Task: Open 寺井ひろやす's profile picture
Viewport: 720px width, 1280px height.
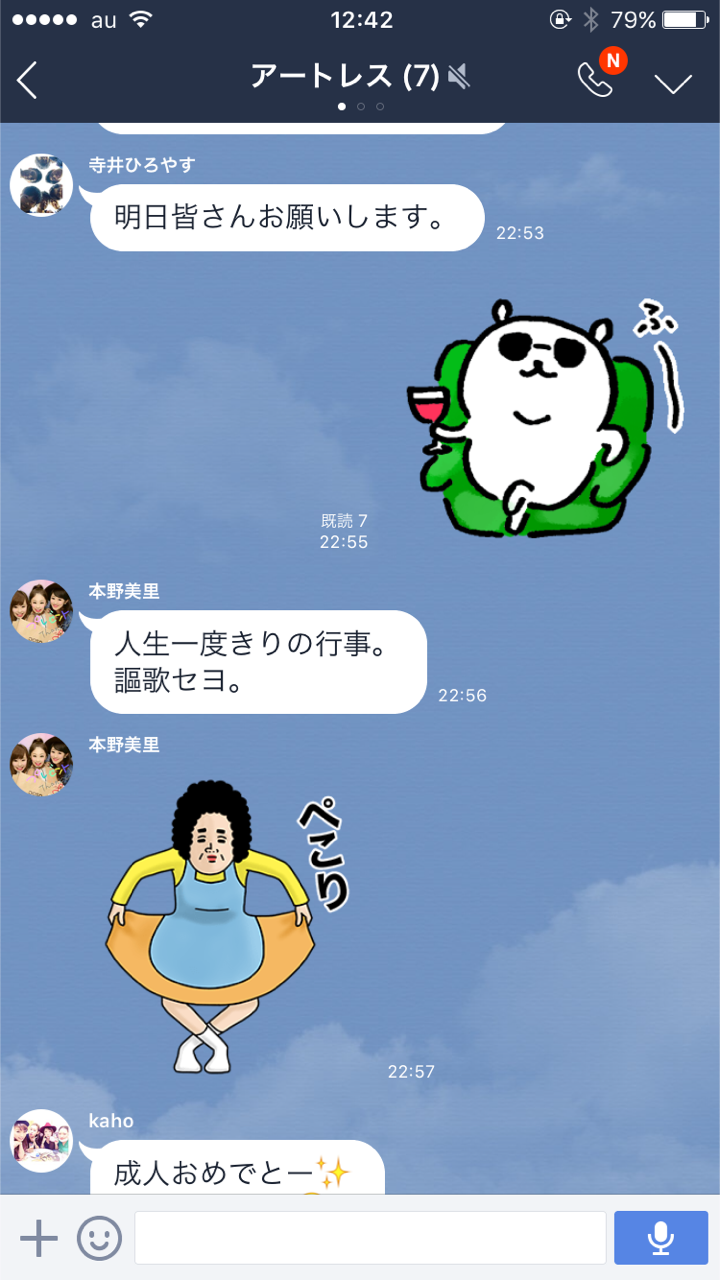Action: tap(41, 185)
